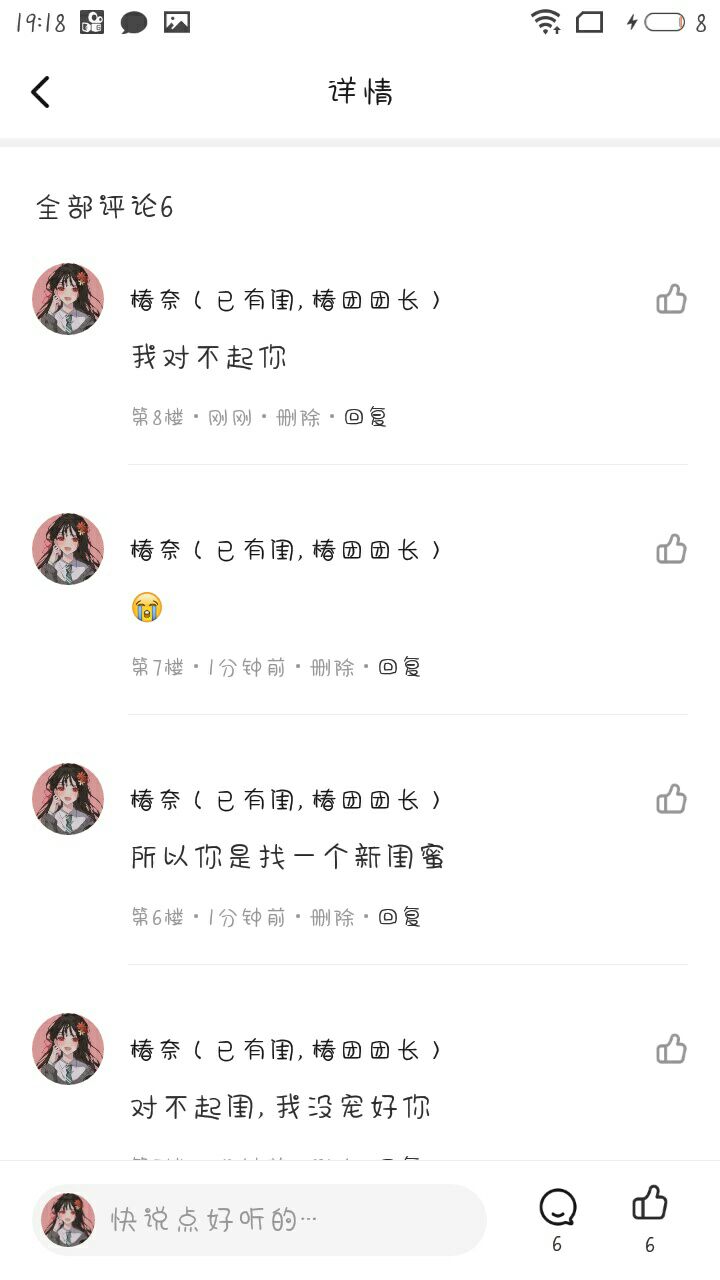720x1280 pixels.
Task: Delete the floor 6 comment
Action: click(x=332, y=917)
